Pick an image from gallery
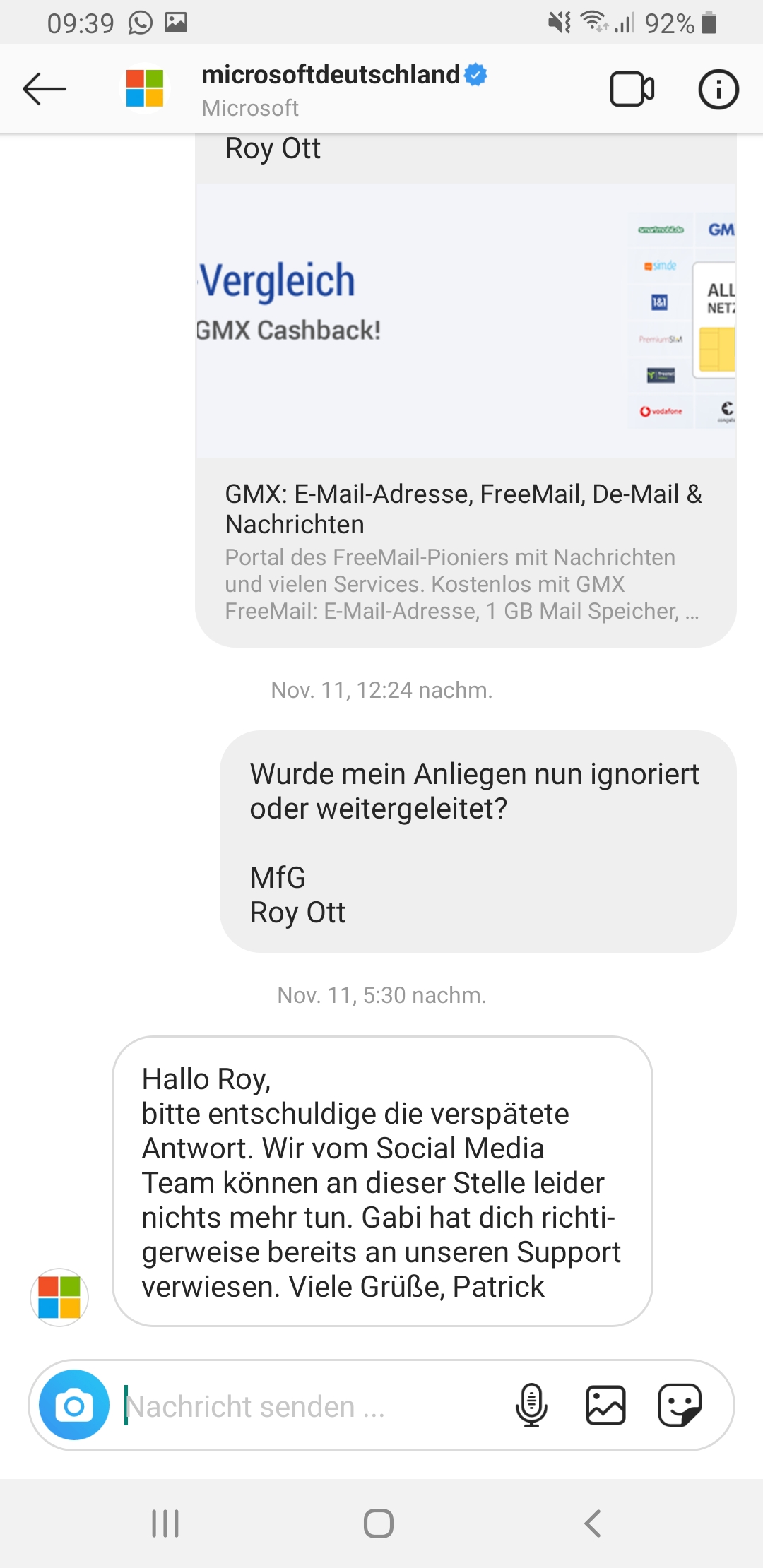The width and height of the screenshot is (763, 1568). (x=605, y=1405)
